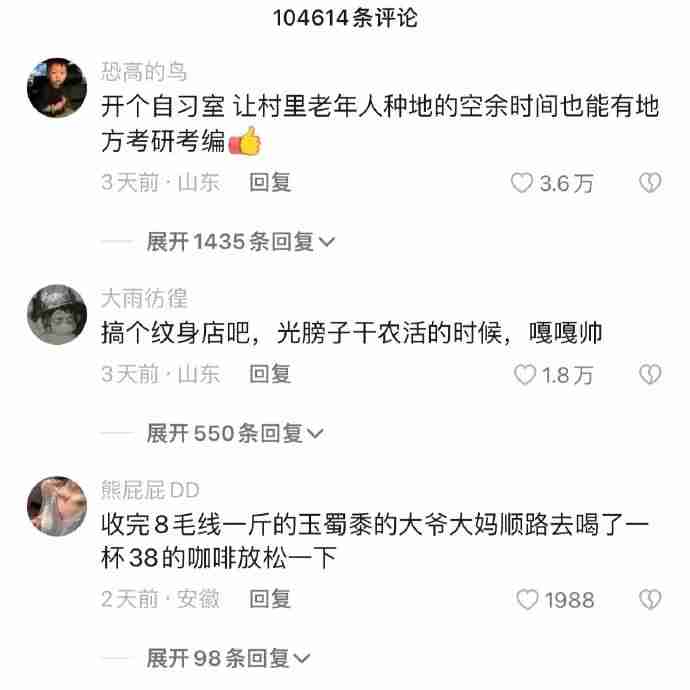Reply to 大雨彷徨's tattoo shop comment
Image resolution: width=690 pixels, height=690 pixels.
point(270,374)
